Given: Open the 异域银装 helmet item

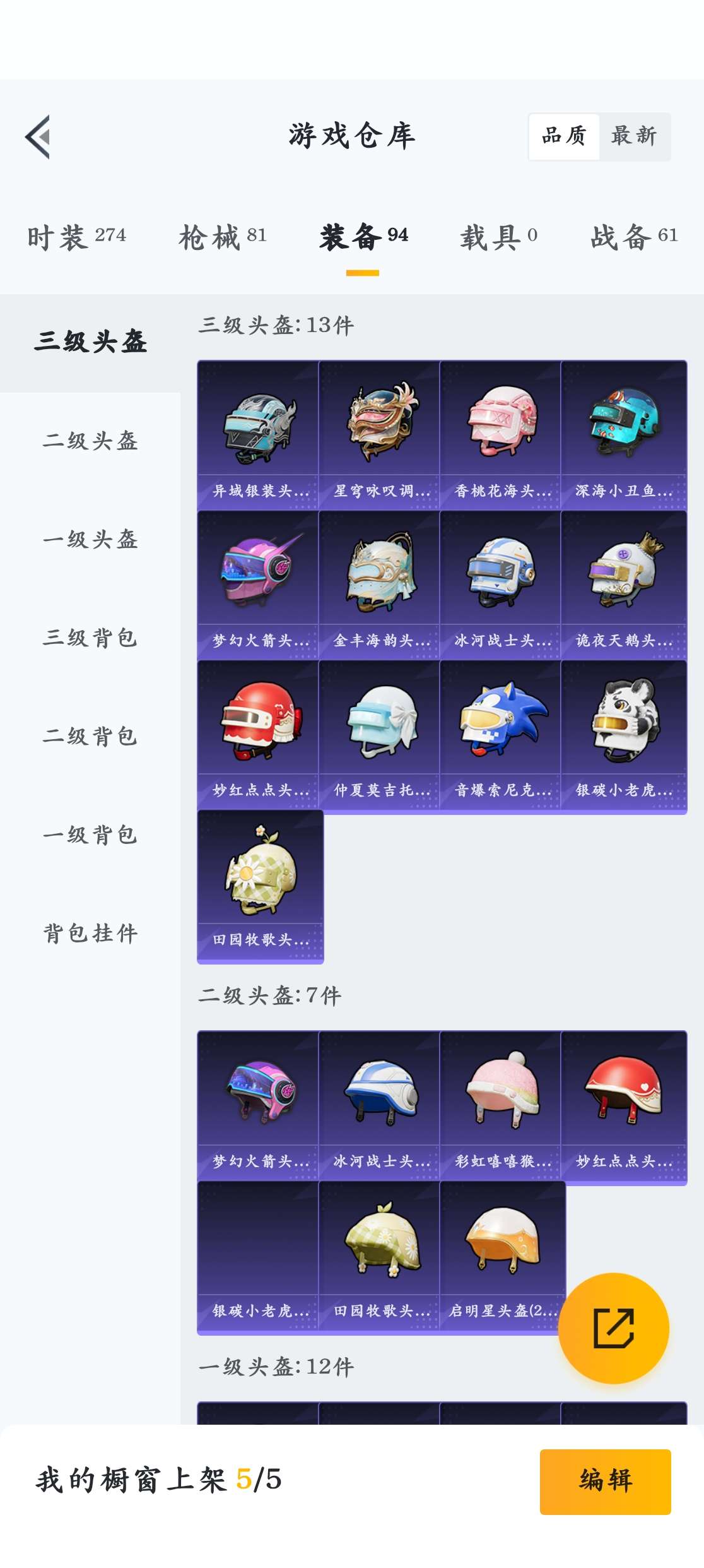Looking at the screenshot, I should (x=258, y=435).
